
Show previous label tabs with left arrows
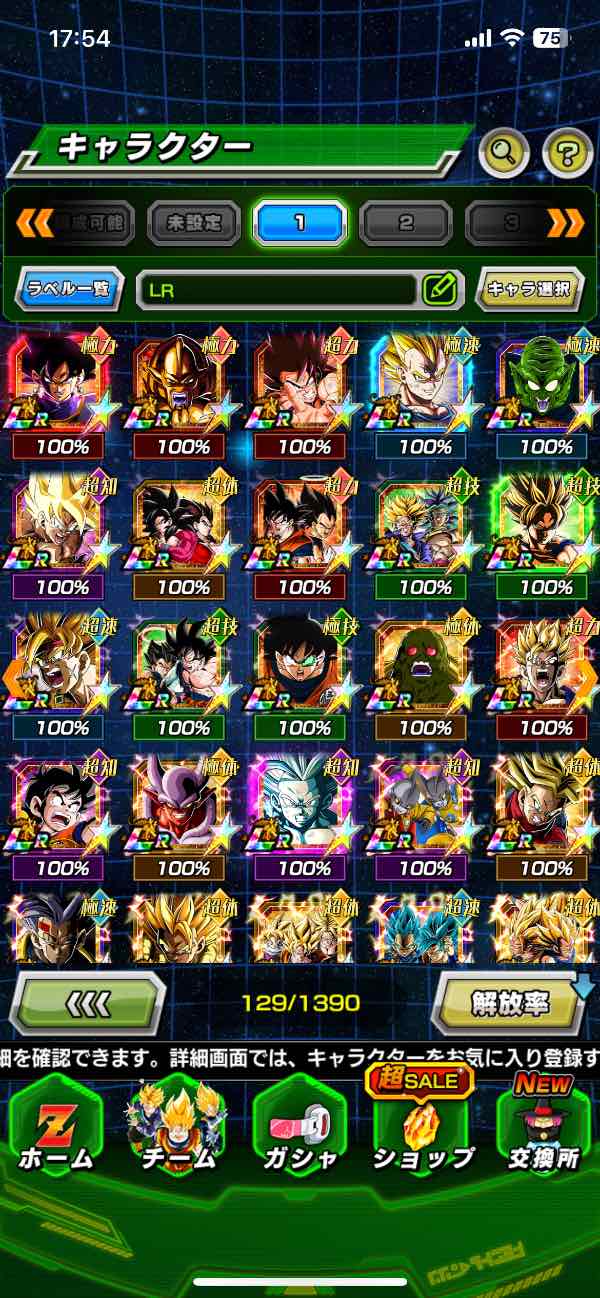coord(35,222)
